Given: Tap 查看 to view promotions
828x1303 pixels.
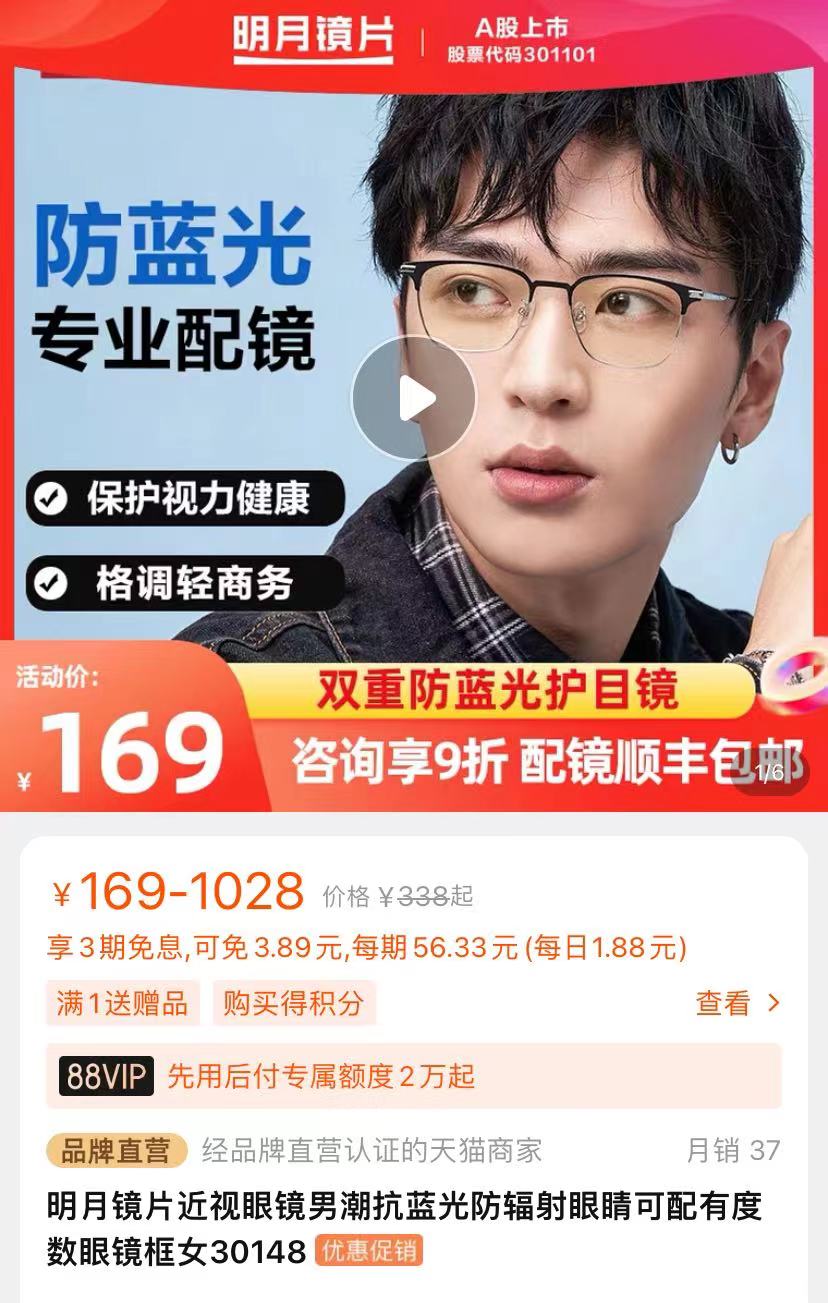Looking at the screenshot, I should (x=737, y=1003).
